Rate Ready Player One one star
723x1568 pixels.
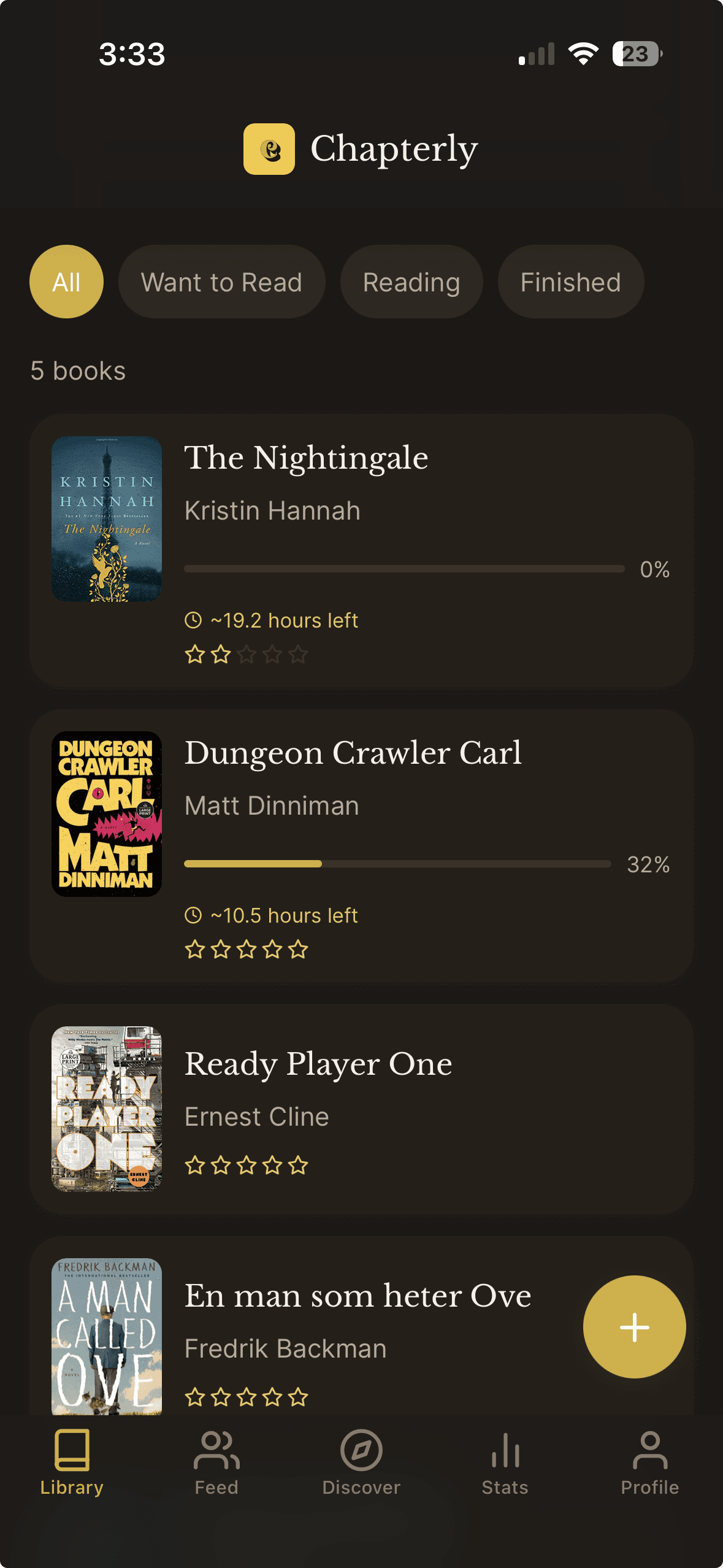195,1164
